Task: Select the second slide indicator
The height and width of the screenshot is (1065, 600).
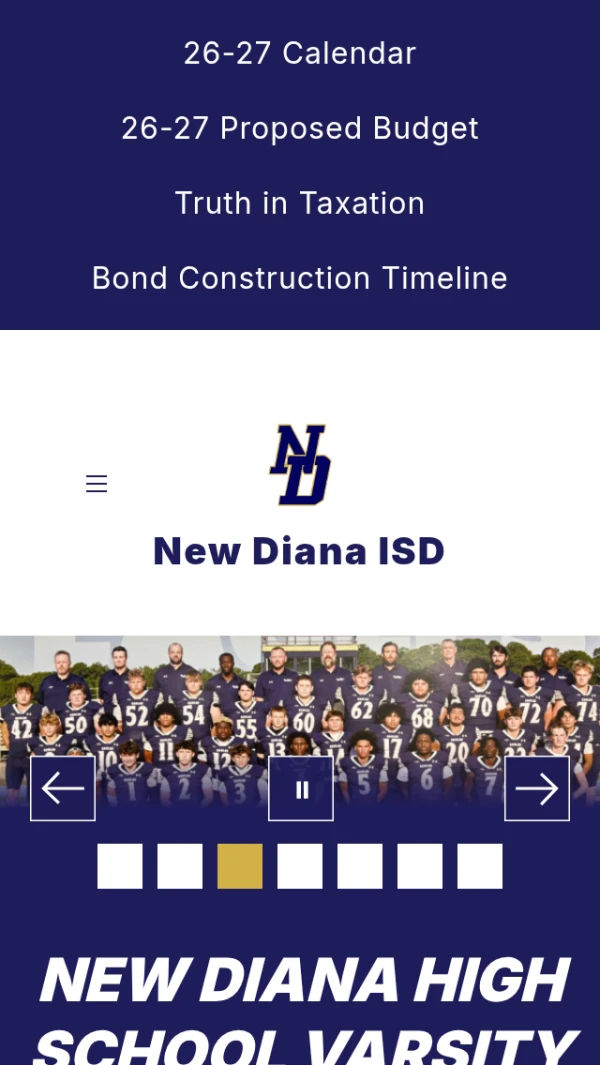Action: pyautogui.click(x=180, y=866)
